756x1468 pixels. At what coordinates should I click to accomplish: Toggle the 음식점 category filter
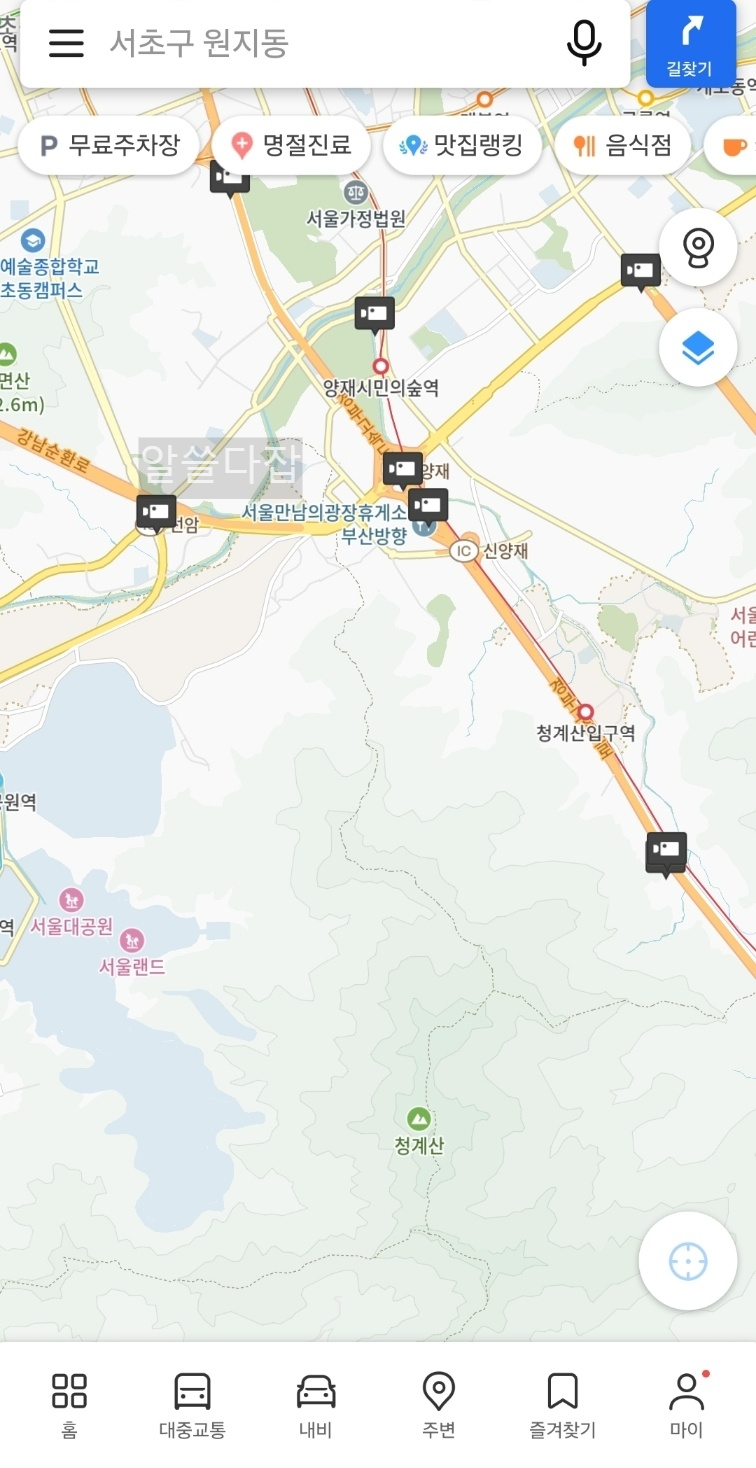pyautogui.click(x=622, y=145)
